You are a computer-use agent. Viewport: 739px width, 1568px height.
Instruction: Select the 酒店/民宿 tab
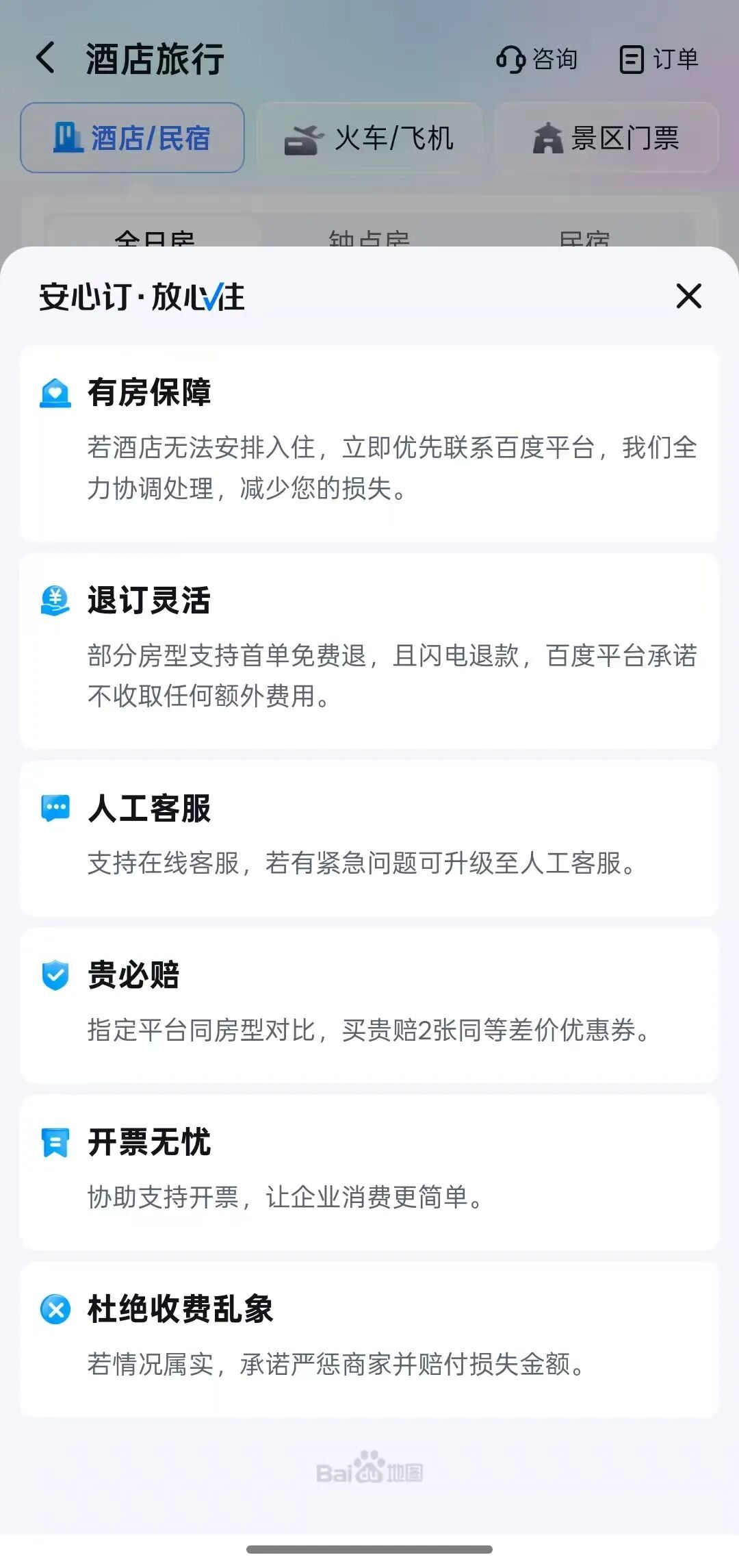pyautogui.click(x=132, y=138)
